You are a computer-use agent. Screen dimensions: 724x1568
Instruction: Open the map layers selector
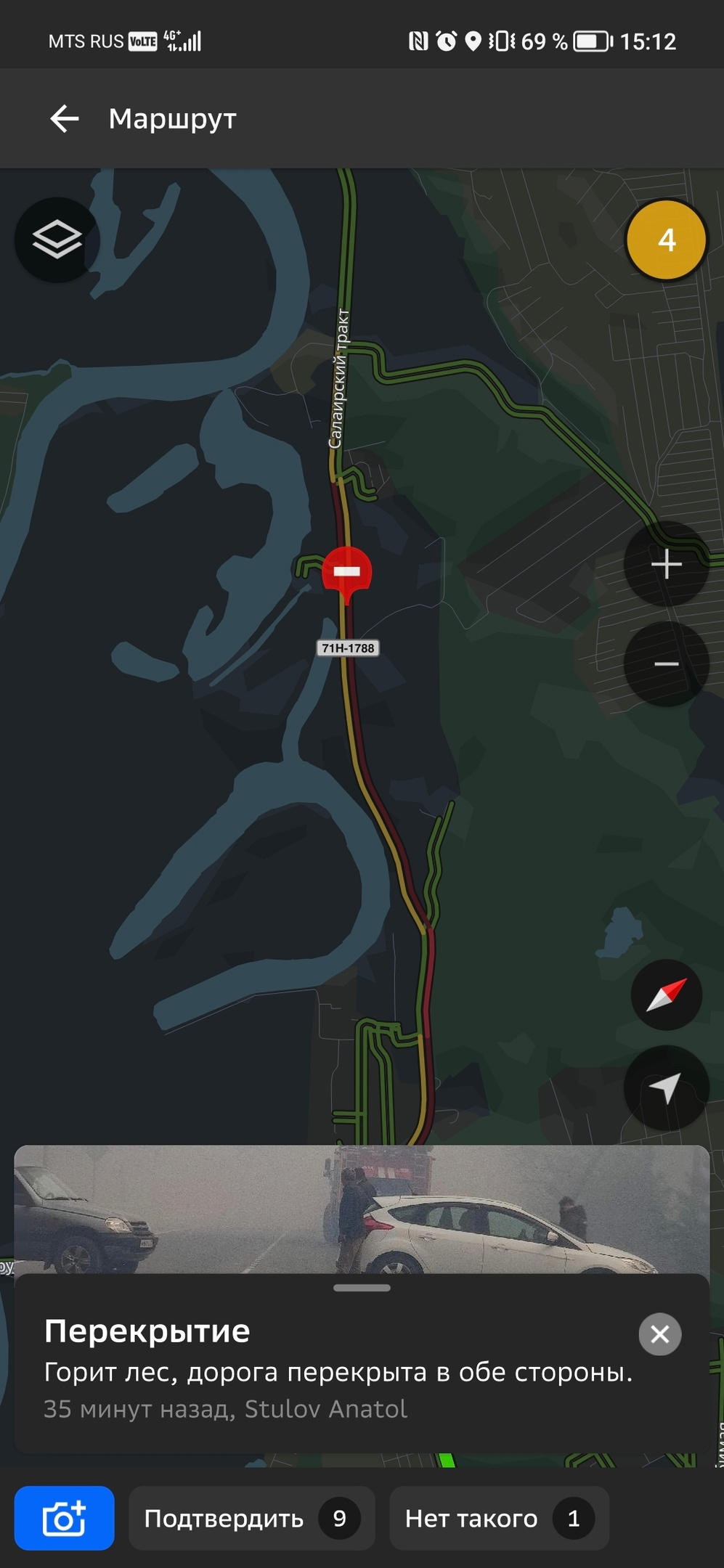pos(57,240)
